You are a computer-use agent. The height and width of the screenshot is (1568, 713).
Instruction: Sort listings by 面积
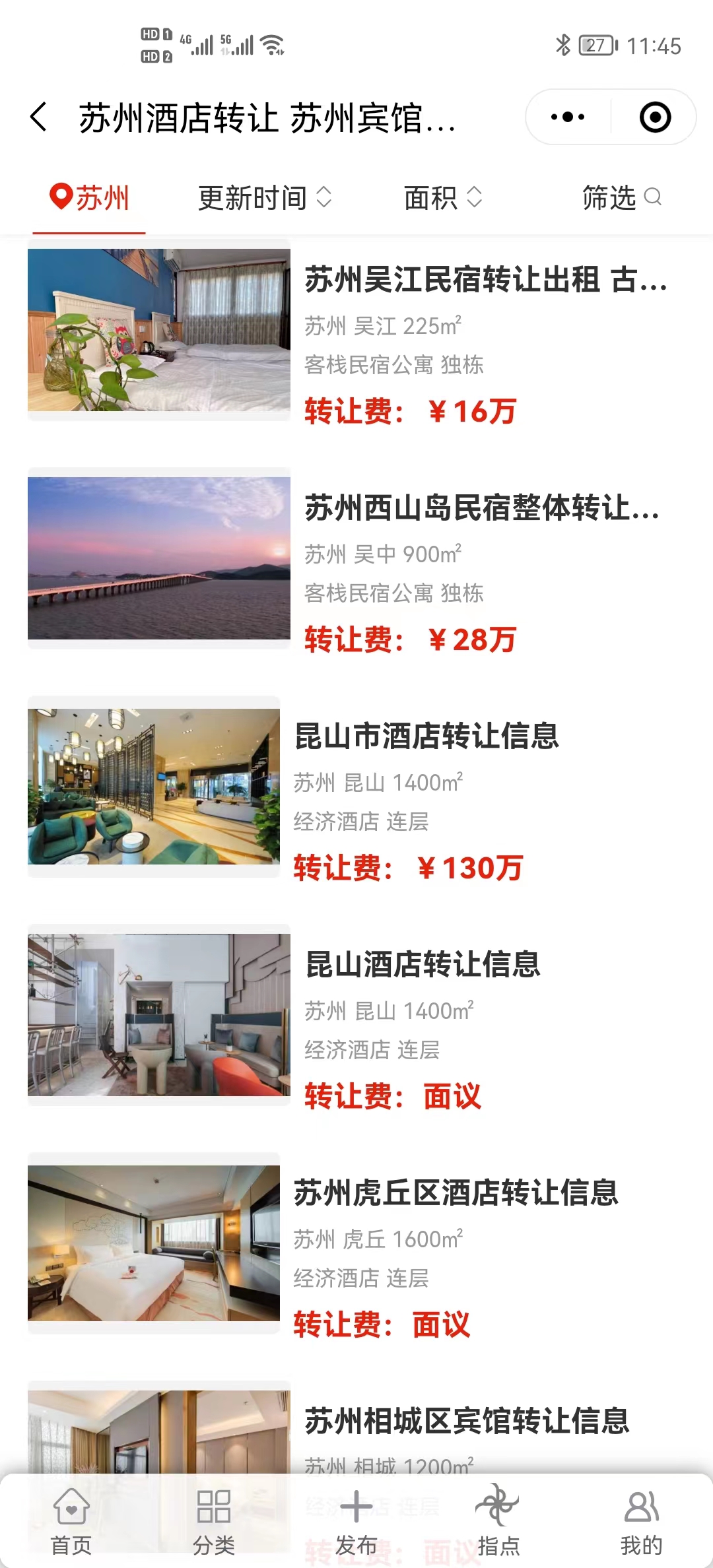coord(442,198)
